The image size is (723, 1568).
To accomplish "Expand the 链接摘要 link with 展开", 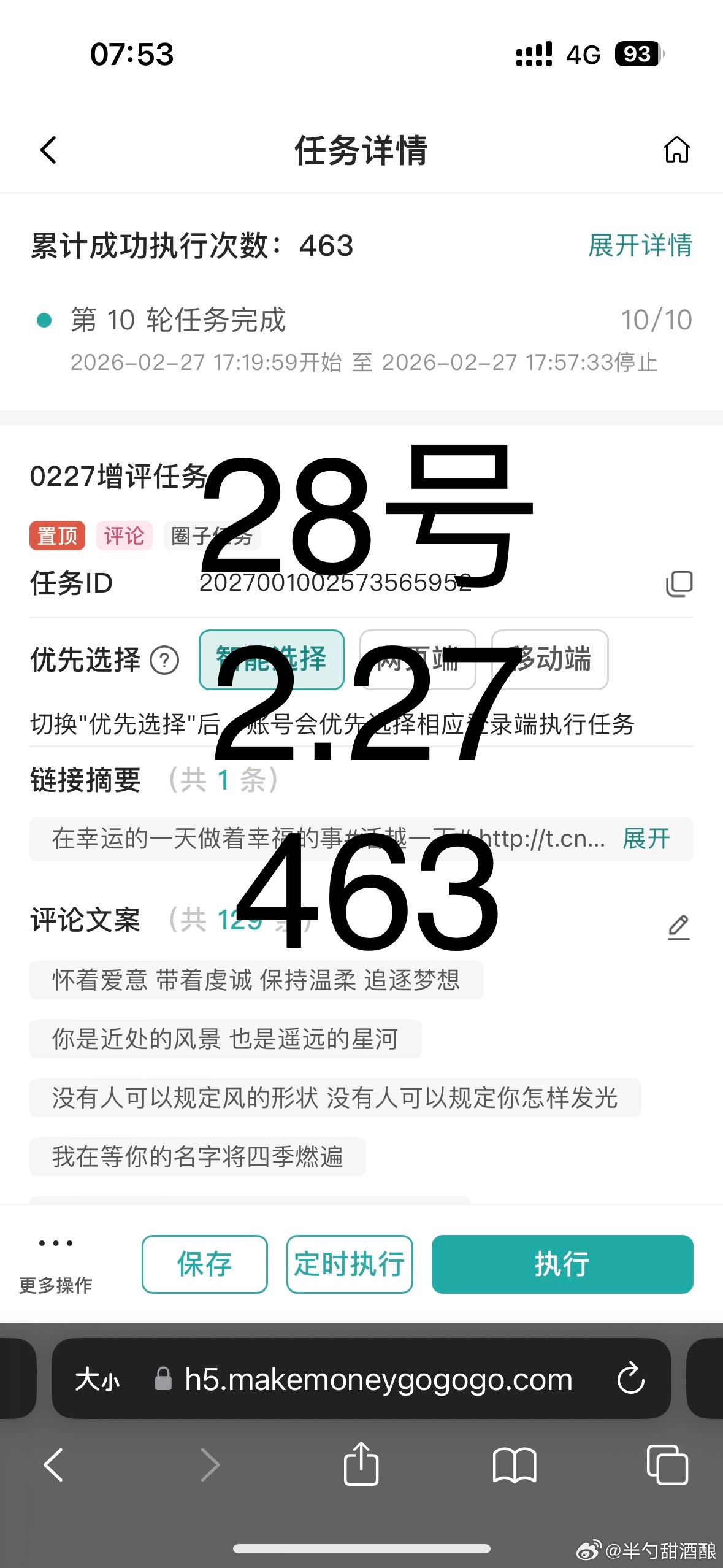I will click(x=646, y=839).
